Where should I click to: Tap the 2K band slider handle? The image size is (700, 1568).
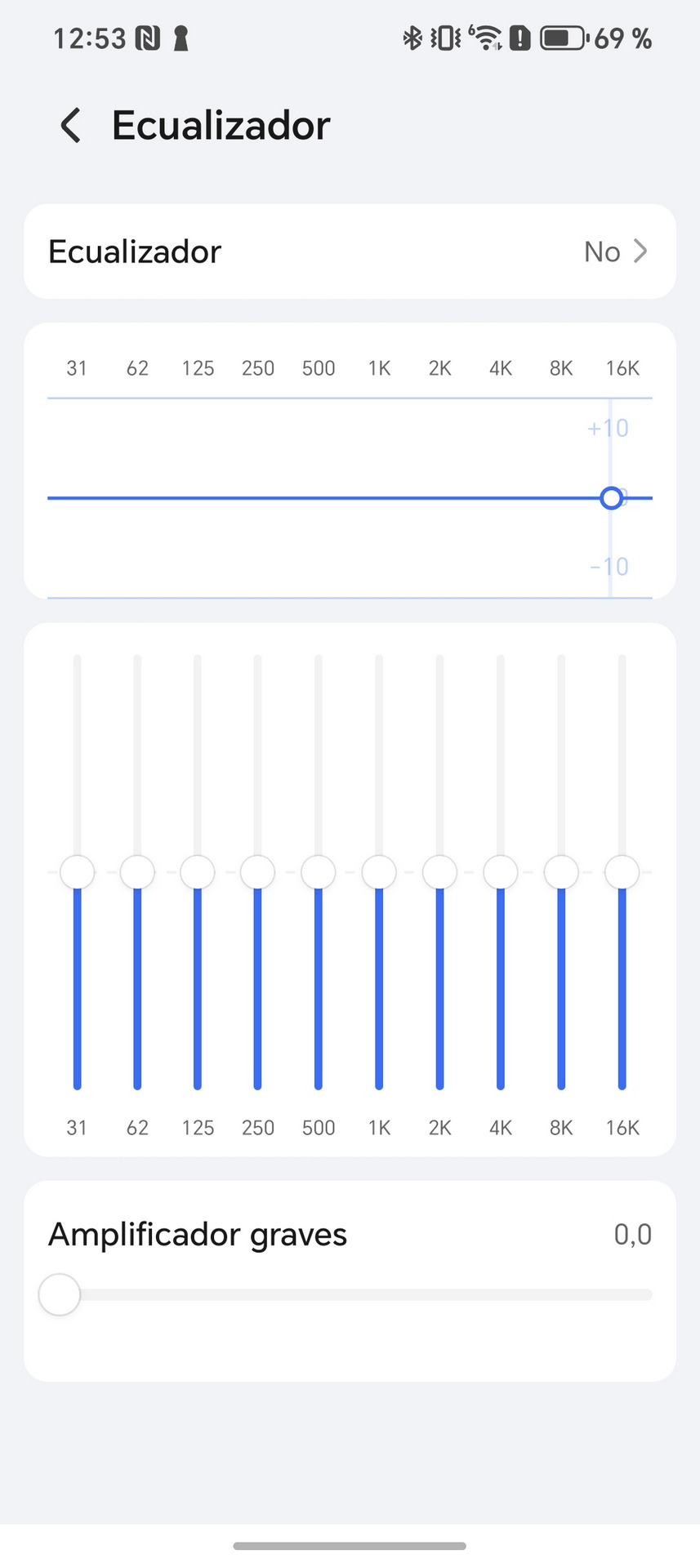click(x=439, y=872)
